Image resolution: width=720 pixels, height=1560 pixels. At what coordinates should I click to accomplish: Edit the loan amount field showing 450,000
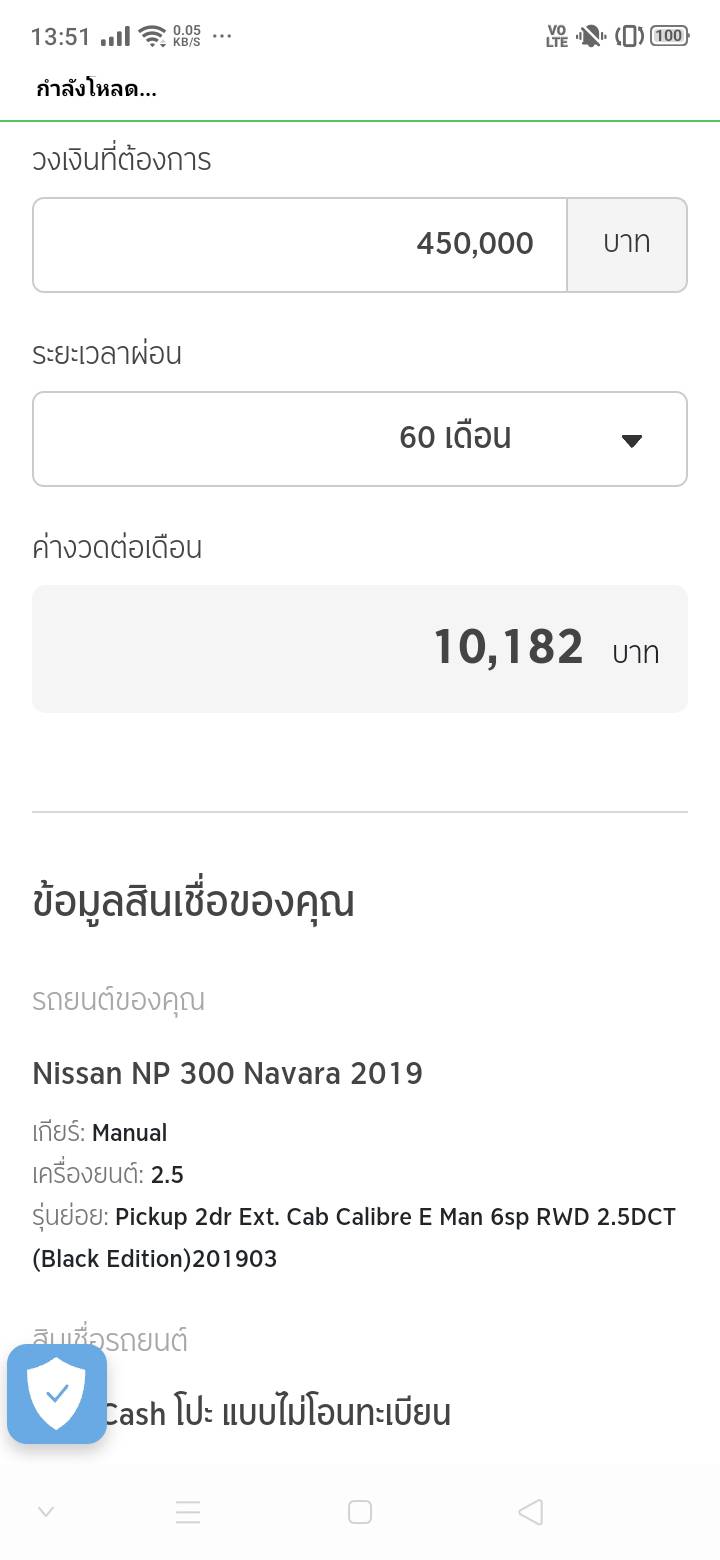300,245
